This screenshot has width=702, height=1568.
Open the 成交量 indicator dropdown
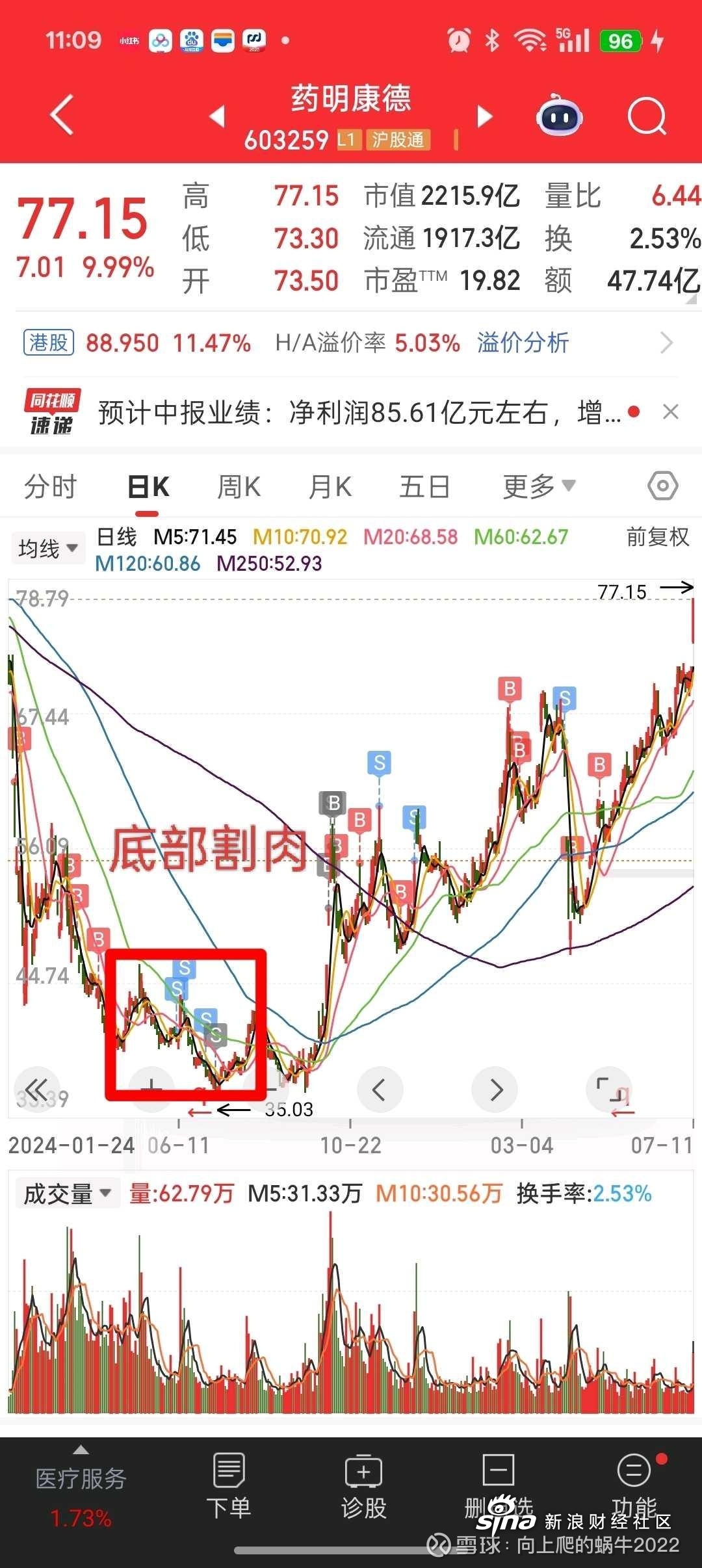[67, 1194]
